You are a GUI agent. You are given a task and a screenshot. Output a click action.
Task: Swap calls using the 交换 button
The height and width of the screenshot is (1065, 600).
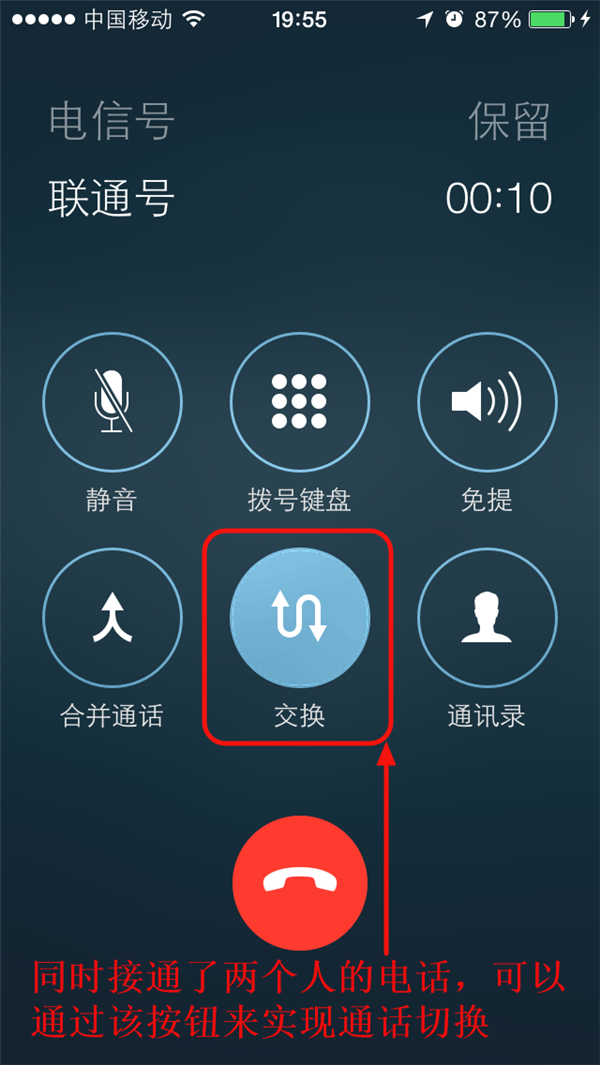pyautogui.click(x=299, y=617)
